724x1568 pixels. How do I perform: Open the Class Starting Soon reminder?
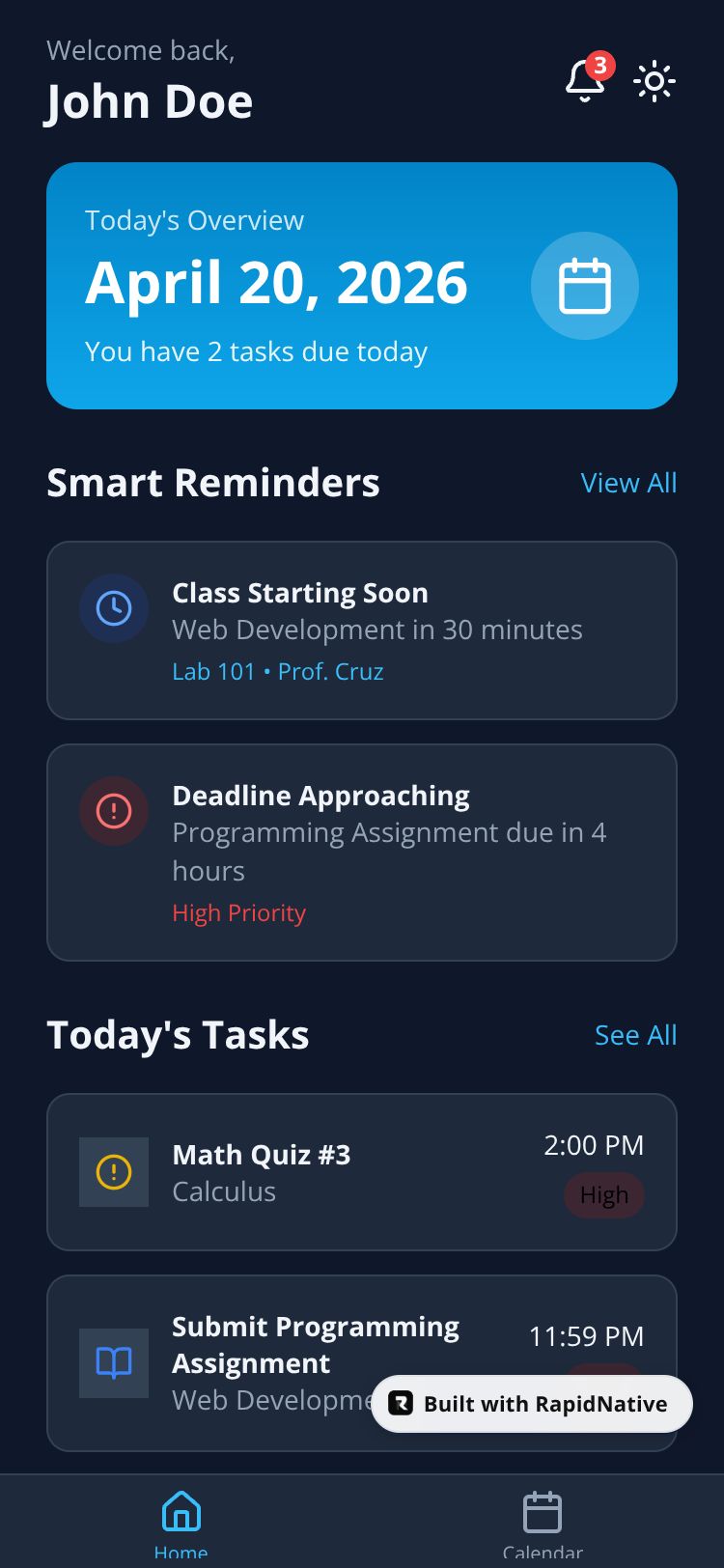[362, 630]
